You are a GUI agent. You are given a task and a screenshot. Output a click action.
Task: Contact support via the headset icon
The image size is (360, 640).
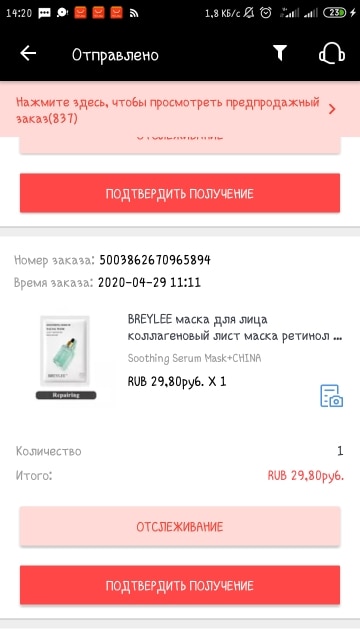coord(331,53)
